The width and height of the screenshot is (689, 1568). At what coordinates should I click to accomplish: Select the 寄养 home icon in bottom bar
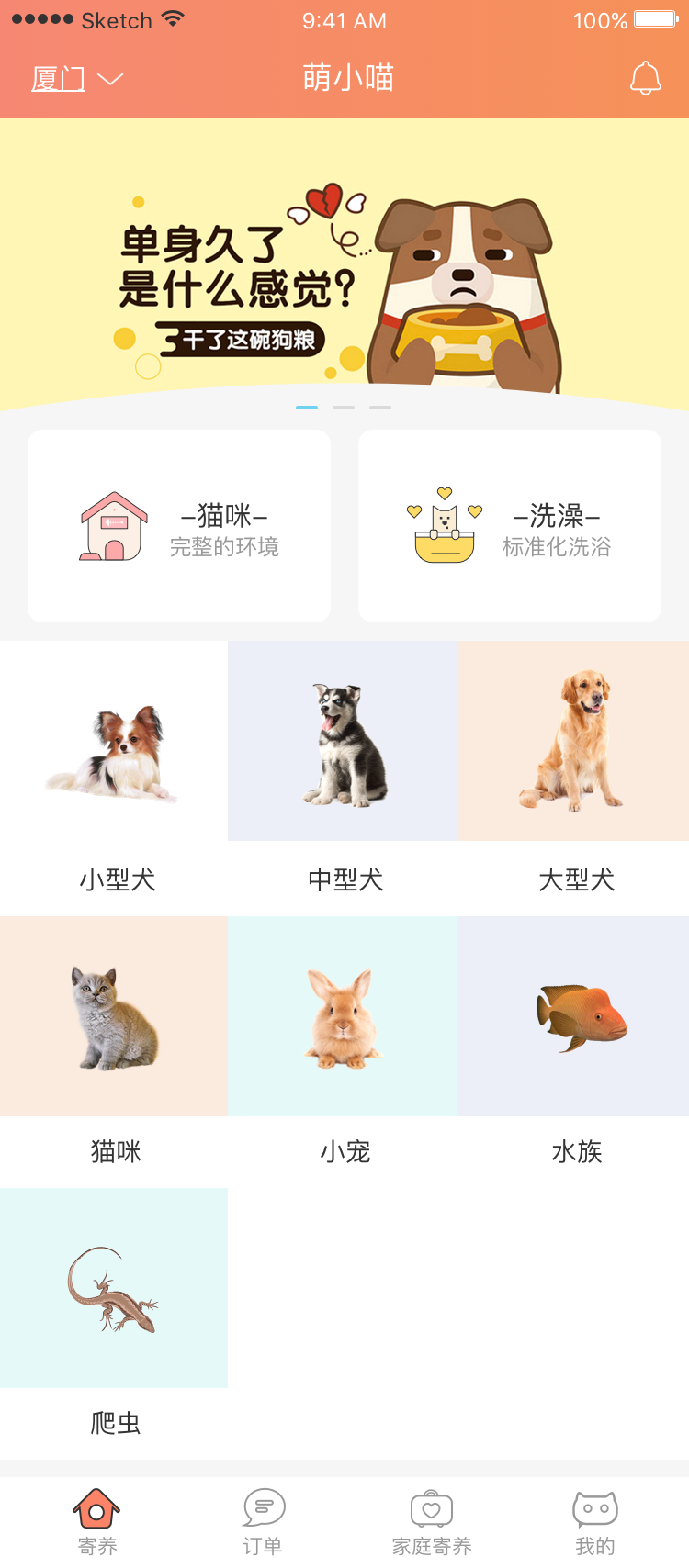coord(97,1506)
